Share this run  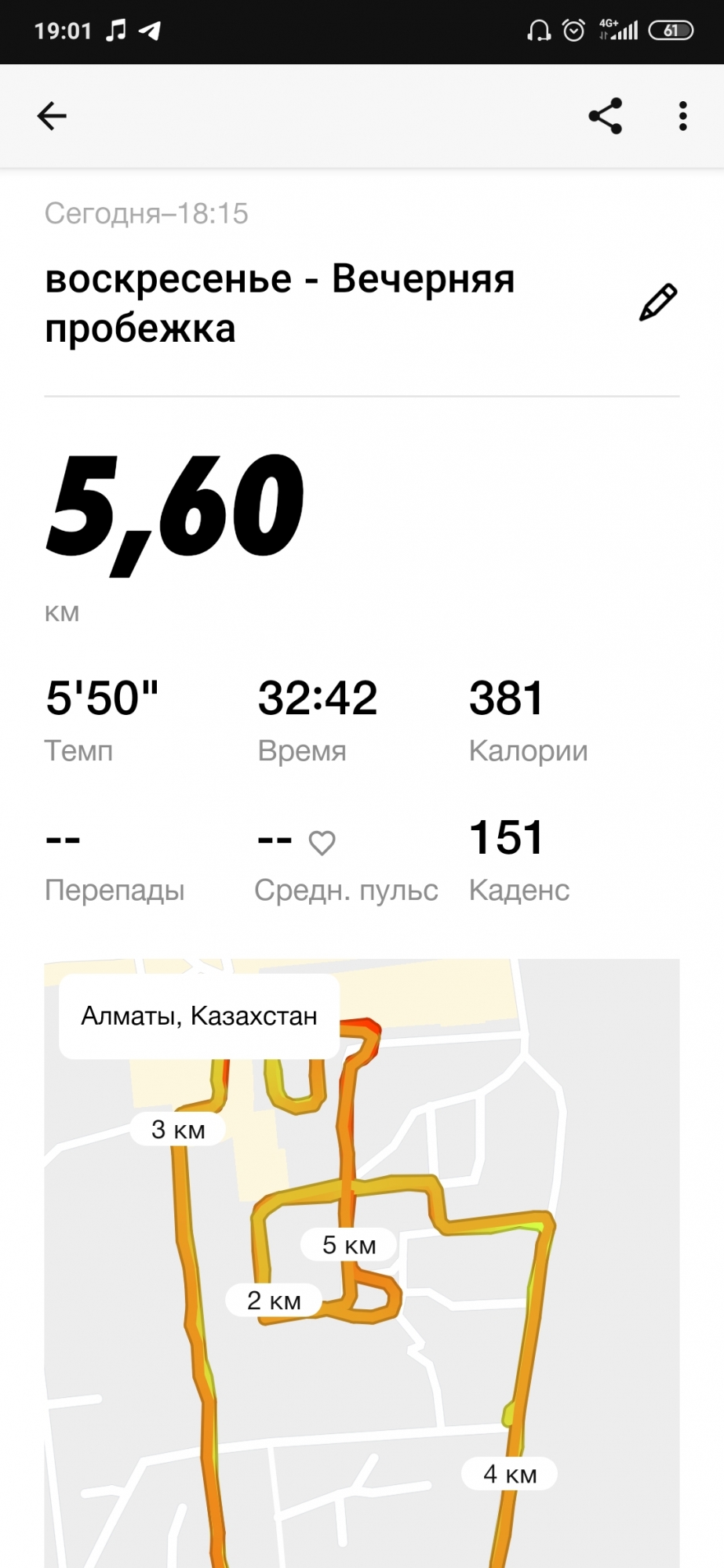[x=605, y=116]
